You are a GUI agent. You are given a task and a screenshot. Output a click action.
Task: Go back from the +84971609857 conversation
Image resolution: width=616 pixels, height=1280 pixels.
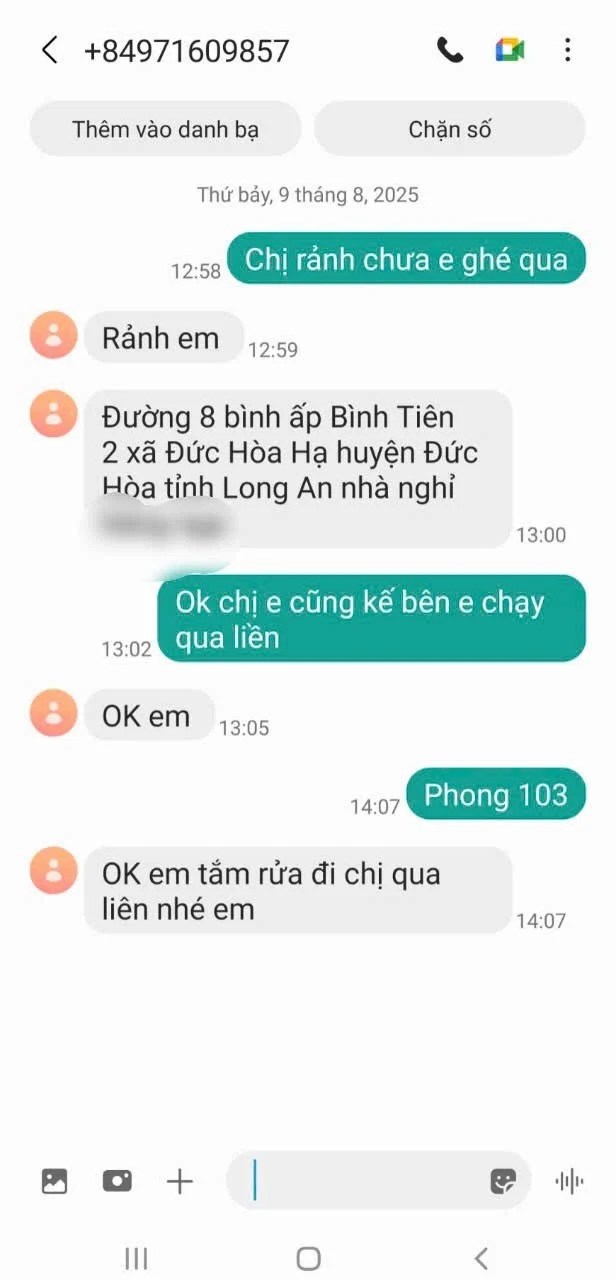pyautogui.click(x=49, y=50)
